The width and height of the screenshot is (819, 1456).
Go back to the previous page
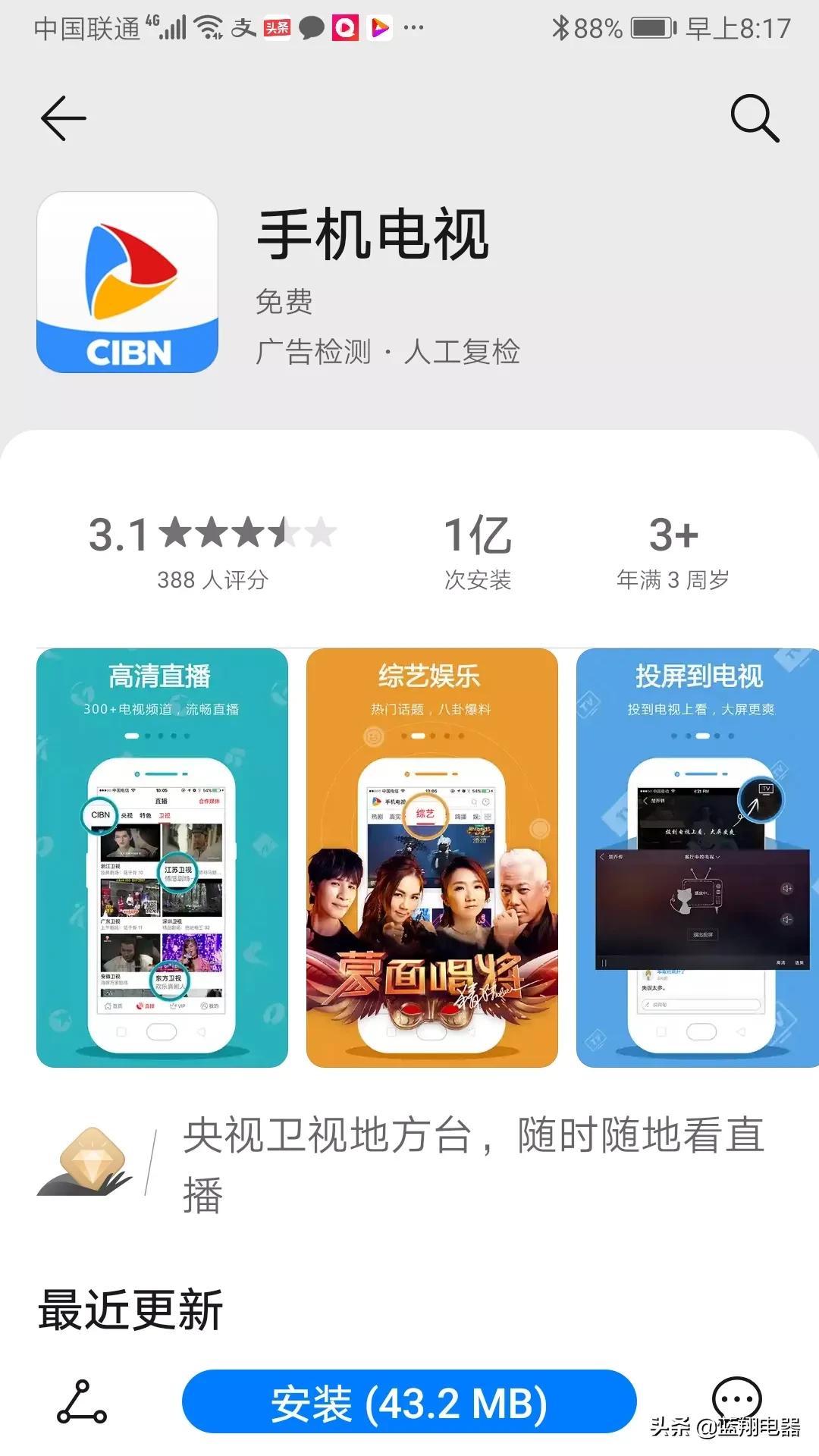point(63,118)
